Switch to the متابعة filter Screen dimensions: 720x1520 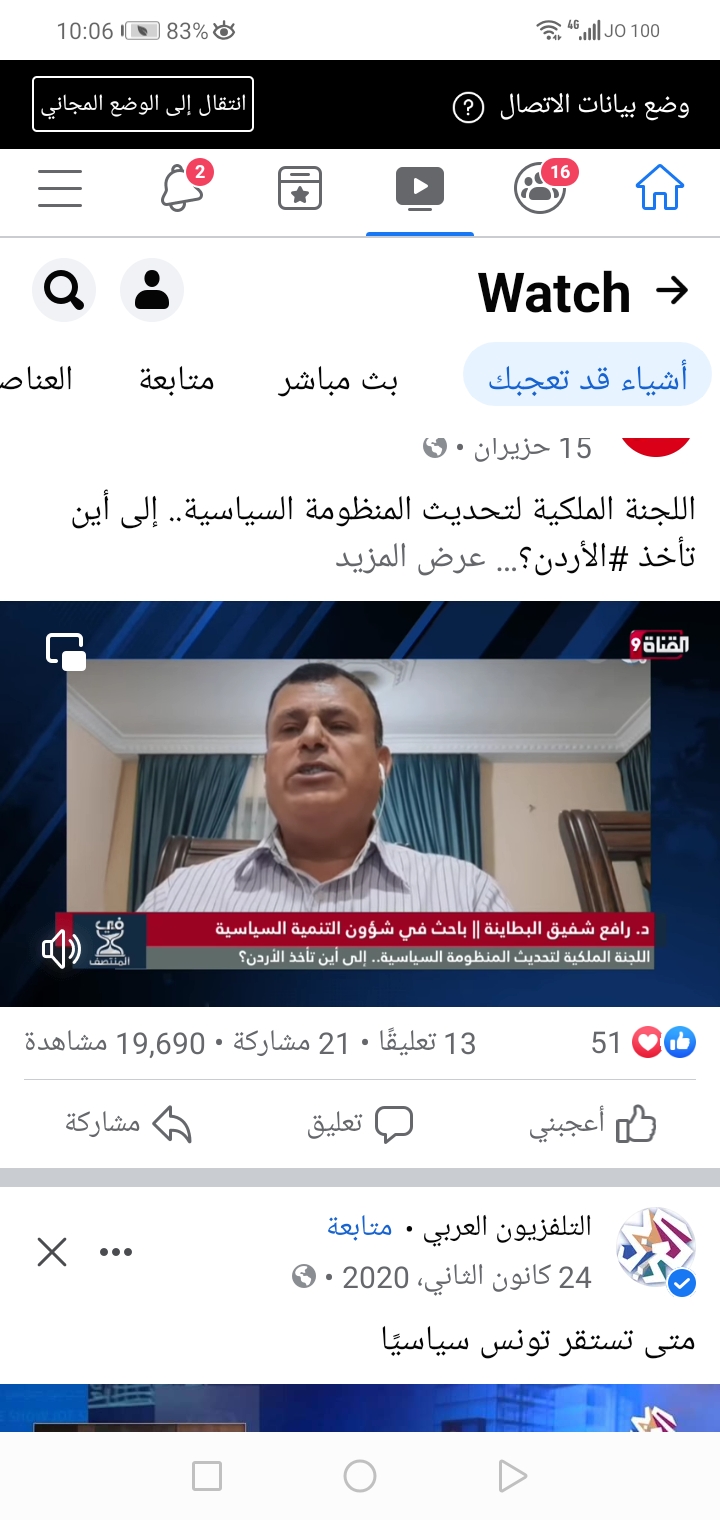(x=176, y=380)
